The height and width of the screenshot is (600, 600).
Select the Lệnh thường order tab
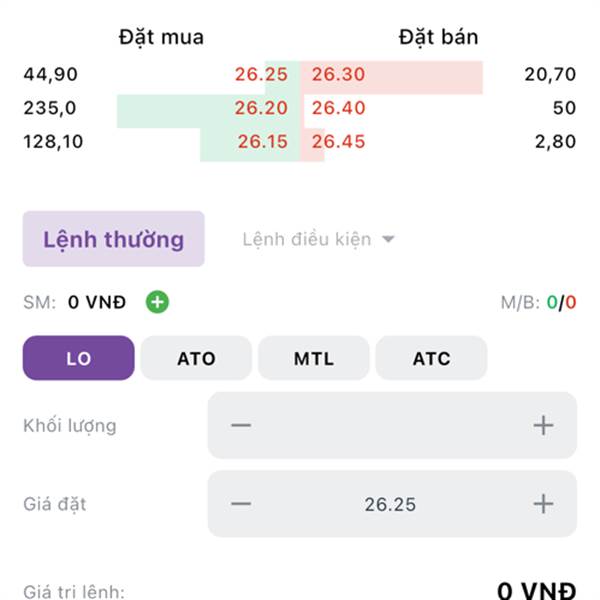click(x=113, y=239)
